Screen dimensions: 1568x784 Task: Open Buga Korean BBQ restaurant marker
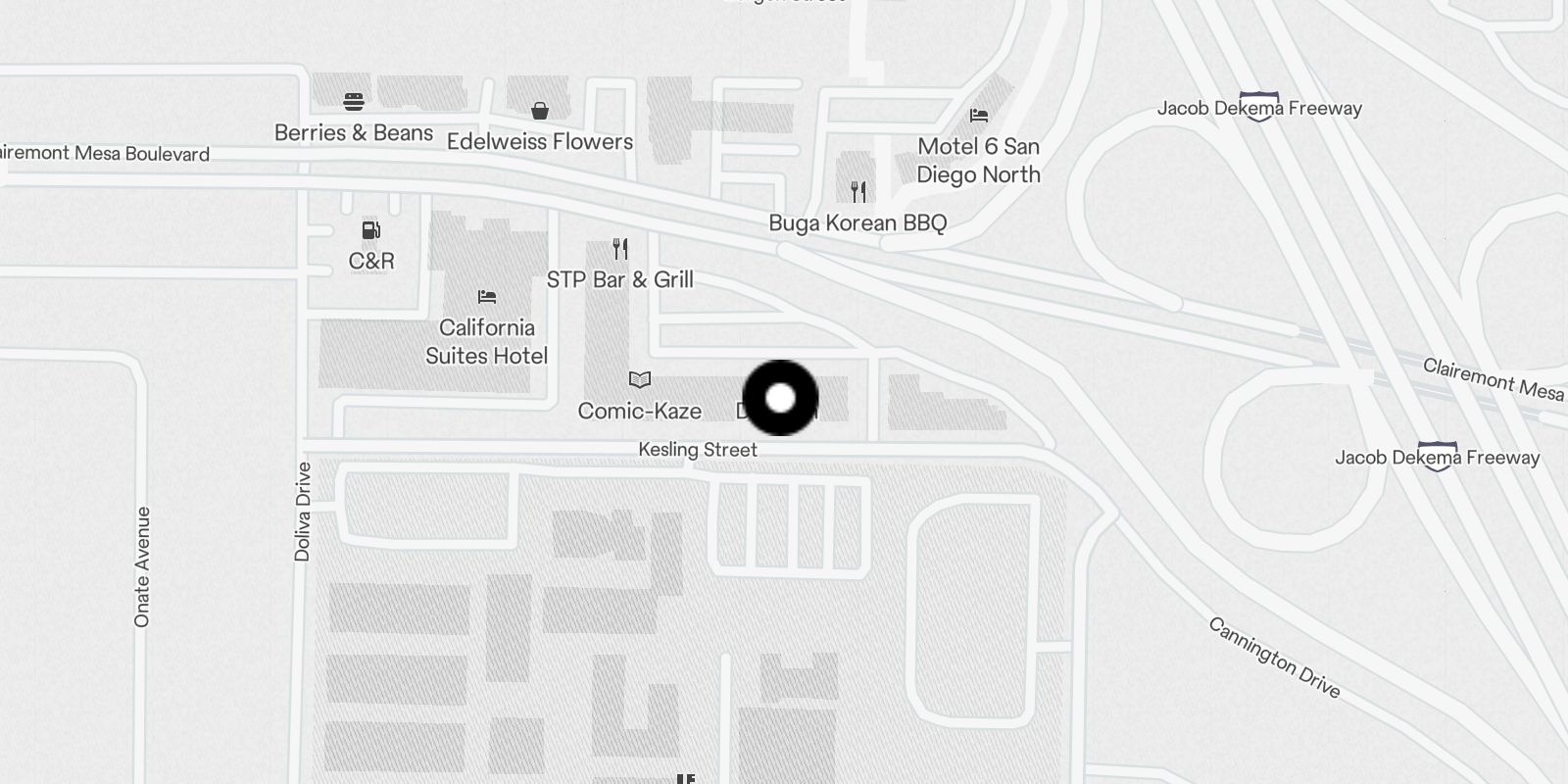858,192
